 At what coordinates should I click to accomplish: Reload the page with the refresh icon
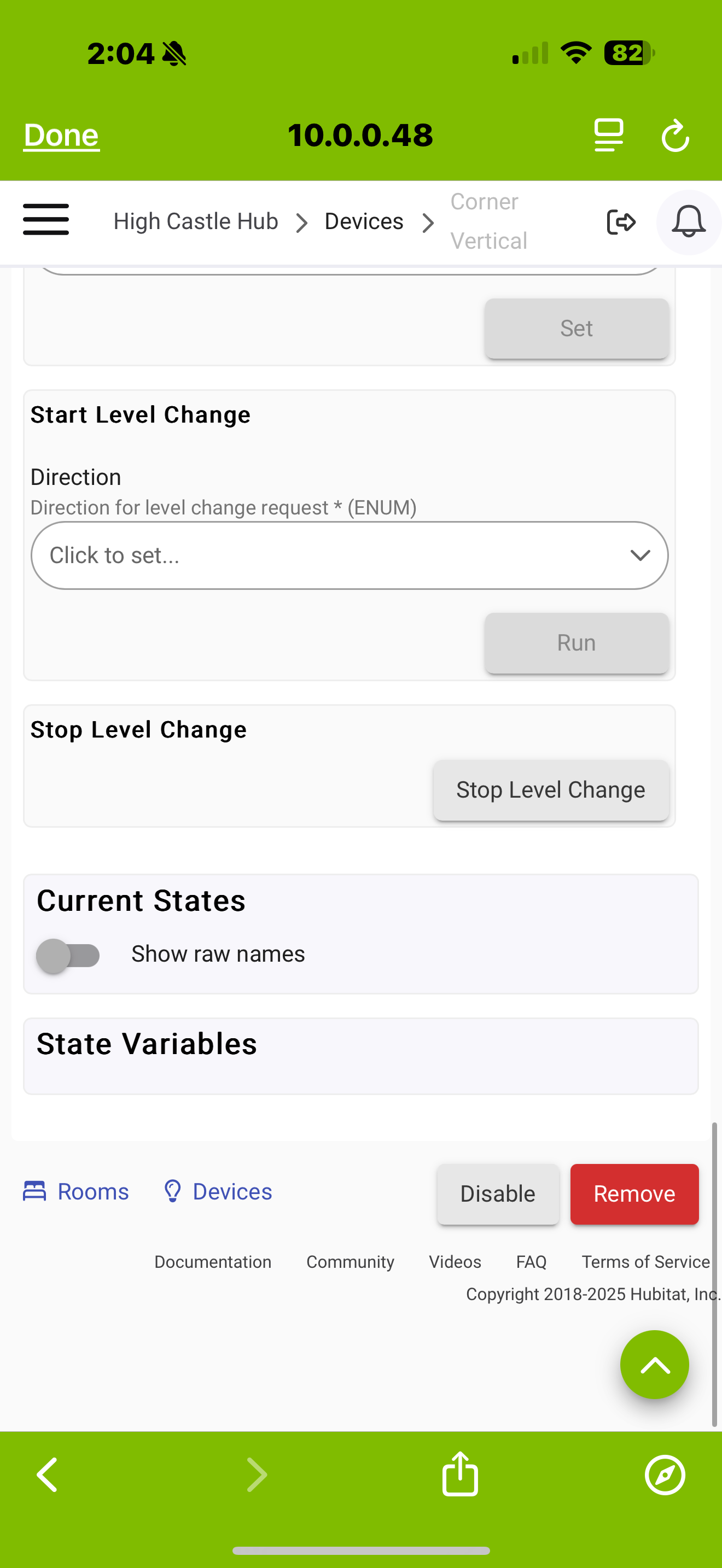tap(675, 135)
